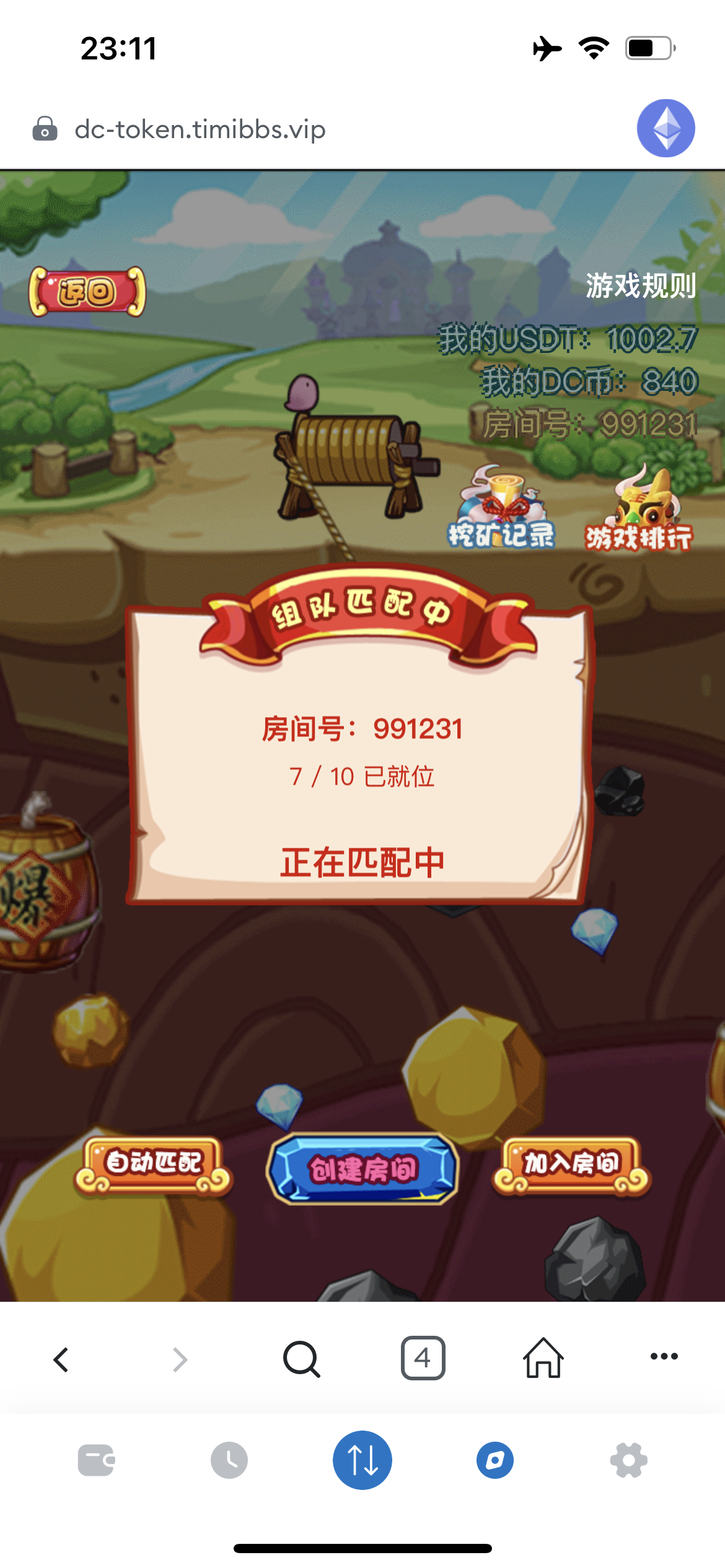
Task: Go to the browser home page
Action: click(543, 1358)
